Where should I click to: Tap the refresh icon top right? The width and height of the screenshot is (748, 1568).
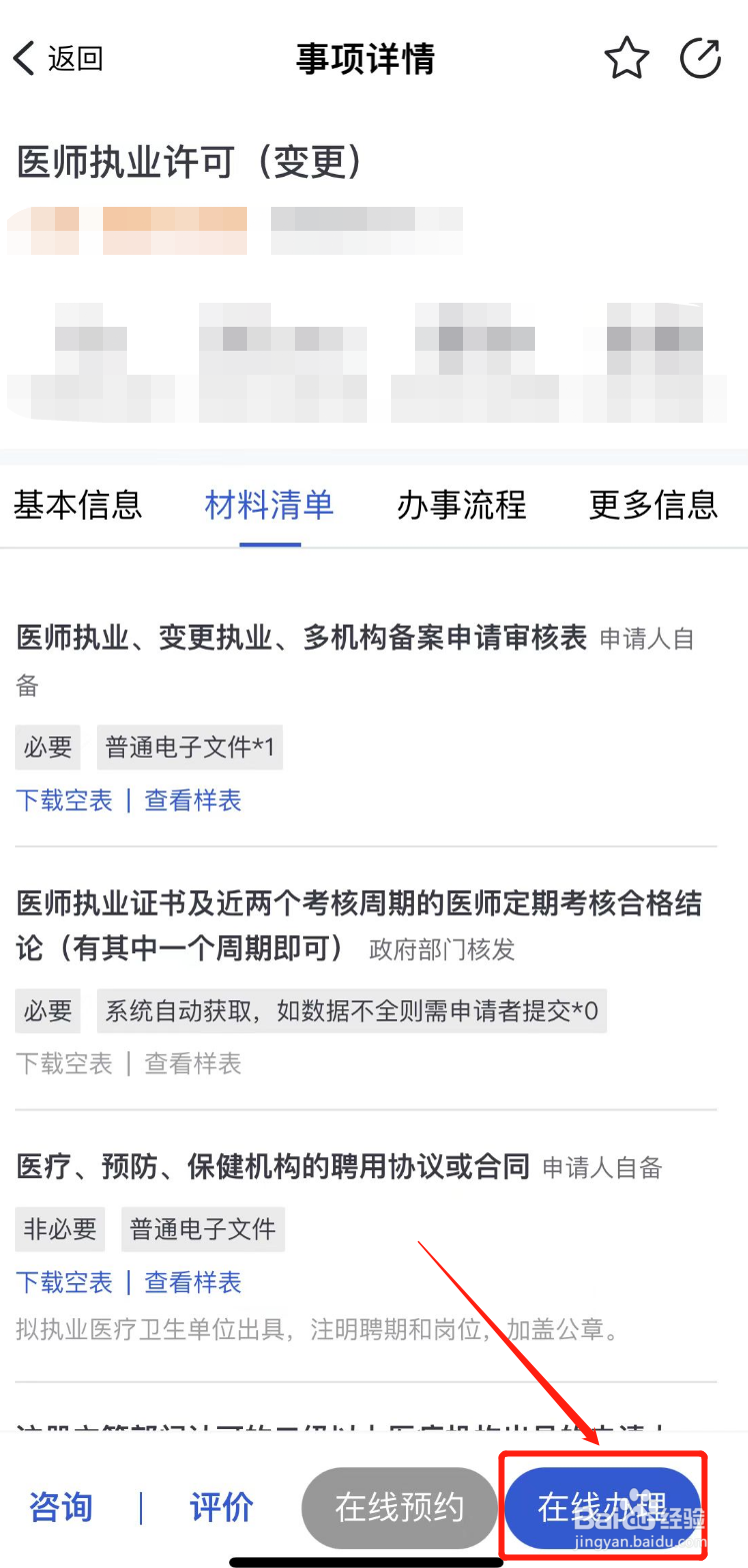pos(701,58)
